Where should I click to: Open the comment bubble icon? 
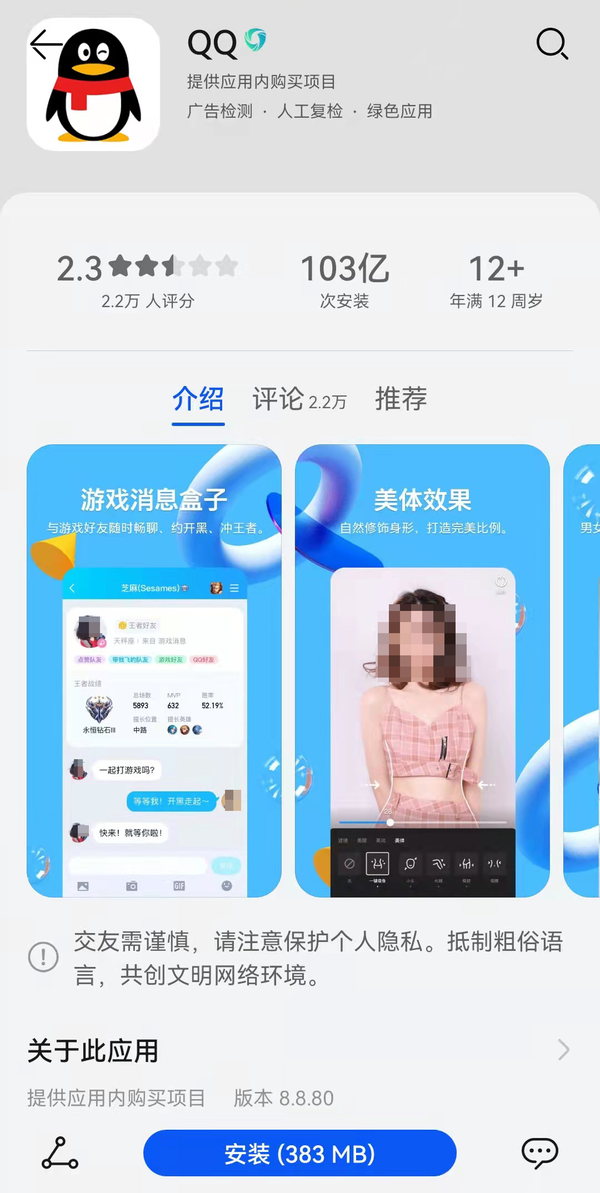(x=540, y=1153)
